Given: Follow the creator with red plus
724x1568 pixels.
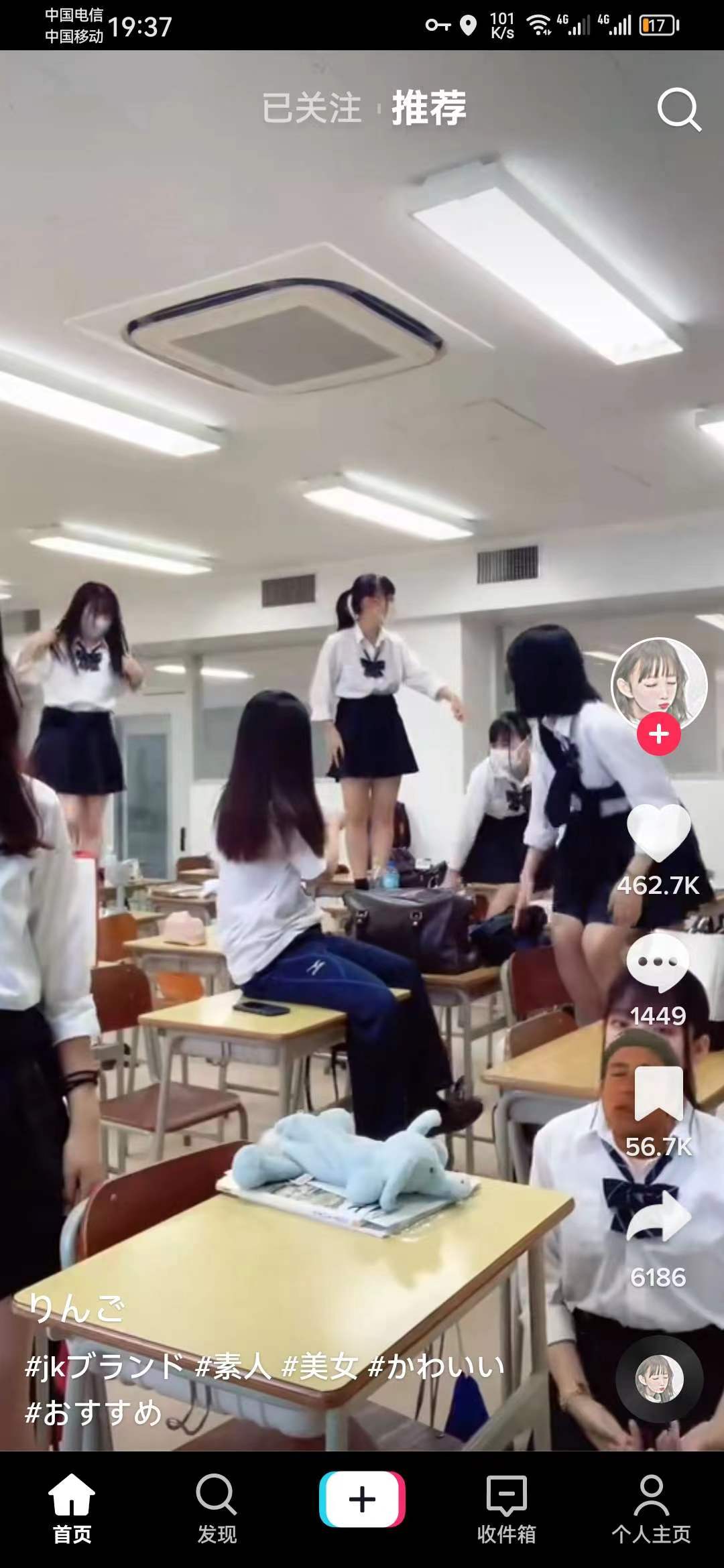Looking at the screenshot, I should pos(659,734).
